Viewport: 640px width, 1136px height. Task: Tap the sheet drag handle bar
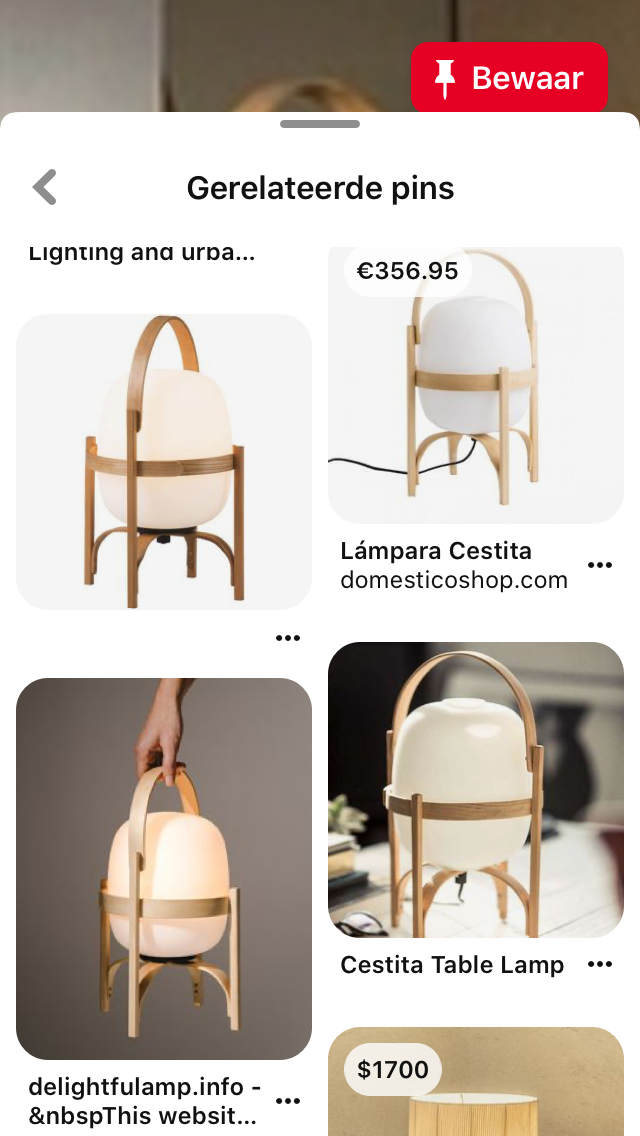pyautogui.click(x=320, y=124)
